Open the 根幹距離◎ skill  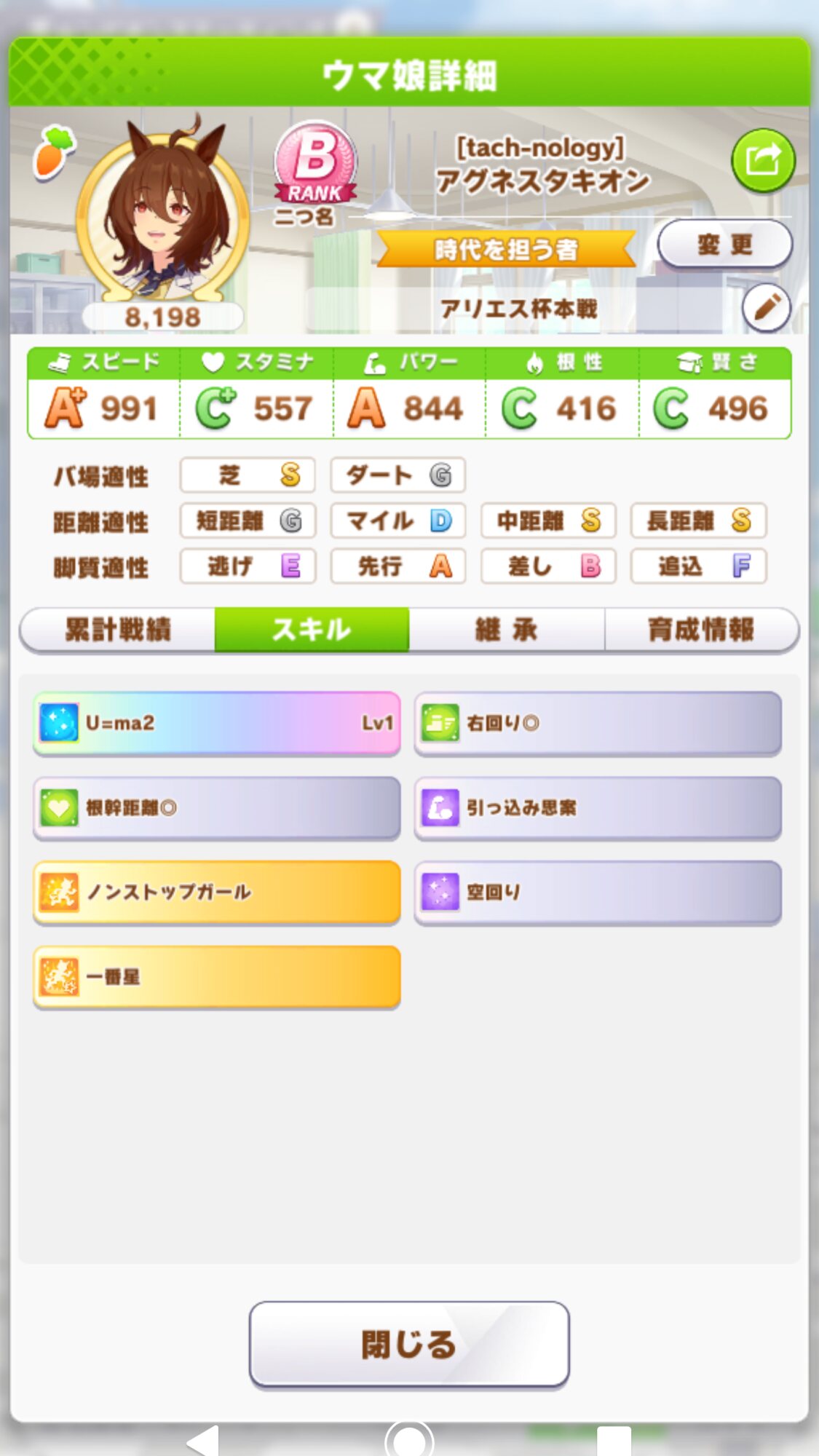click(217, 808)
